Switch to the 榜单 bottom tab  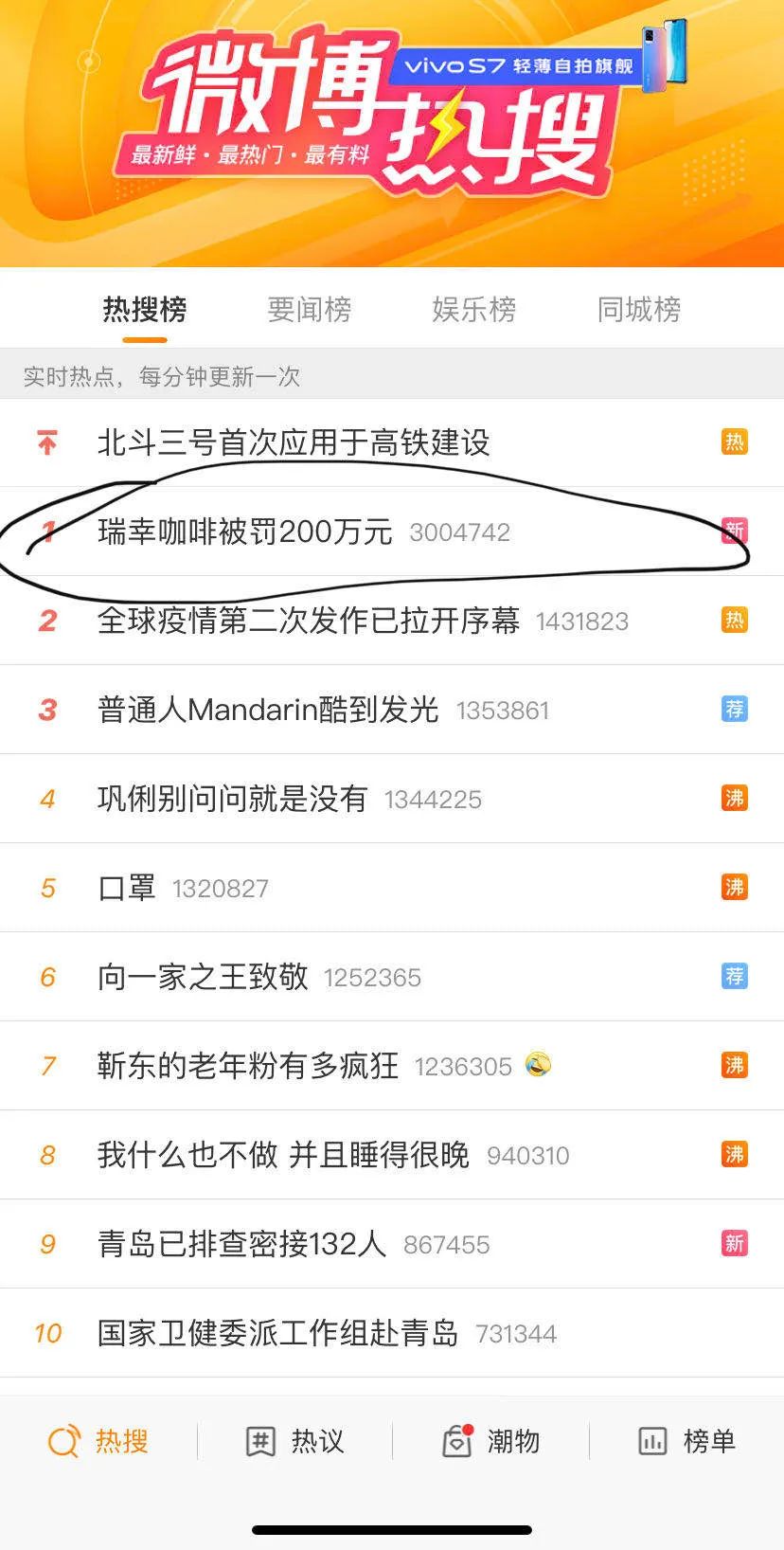point(686,1441)
